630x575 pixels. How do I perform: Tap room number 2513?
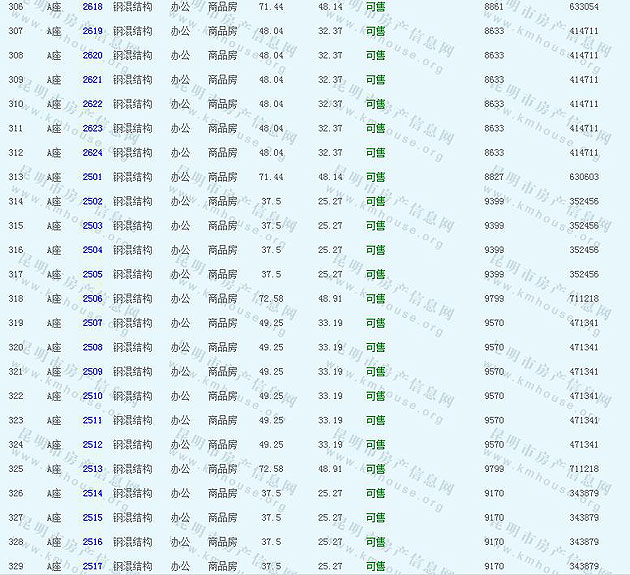click(x=92, y=468)
